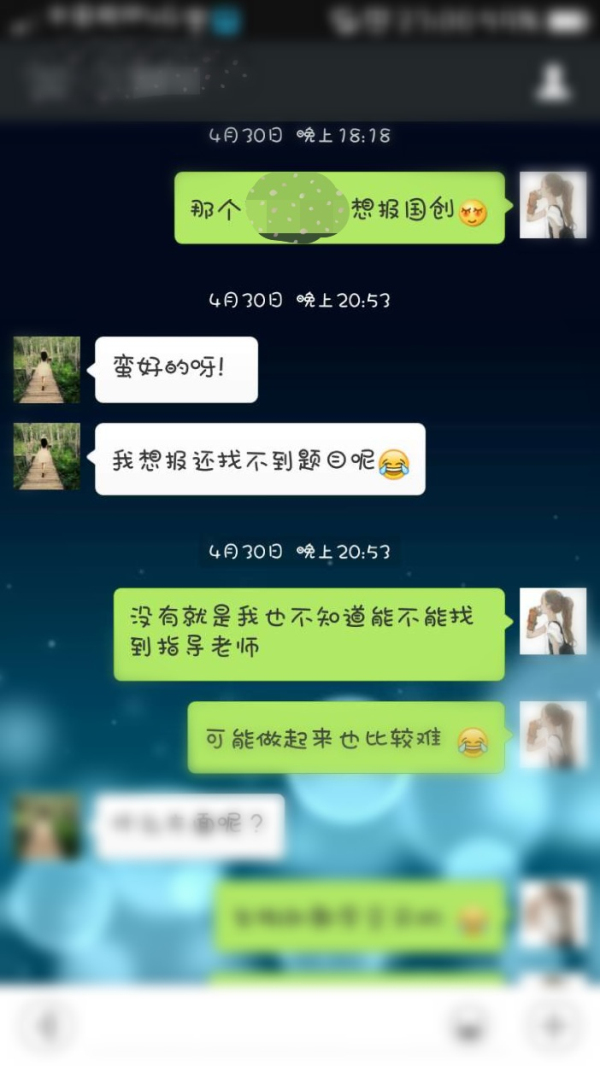Switch to voice input mode

tap(47, 1026)
